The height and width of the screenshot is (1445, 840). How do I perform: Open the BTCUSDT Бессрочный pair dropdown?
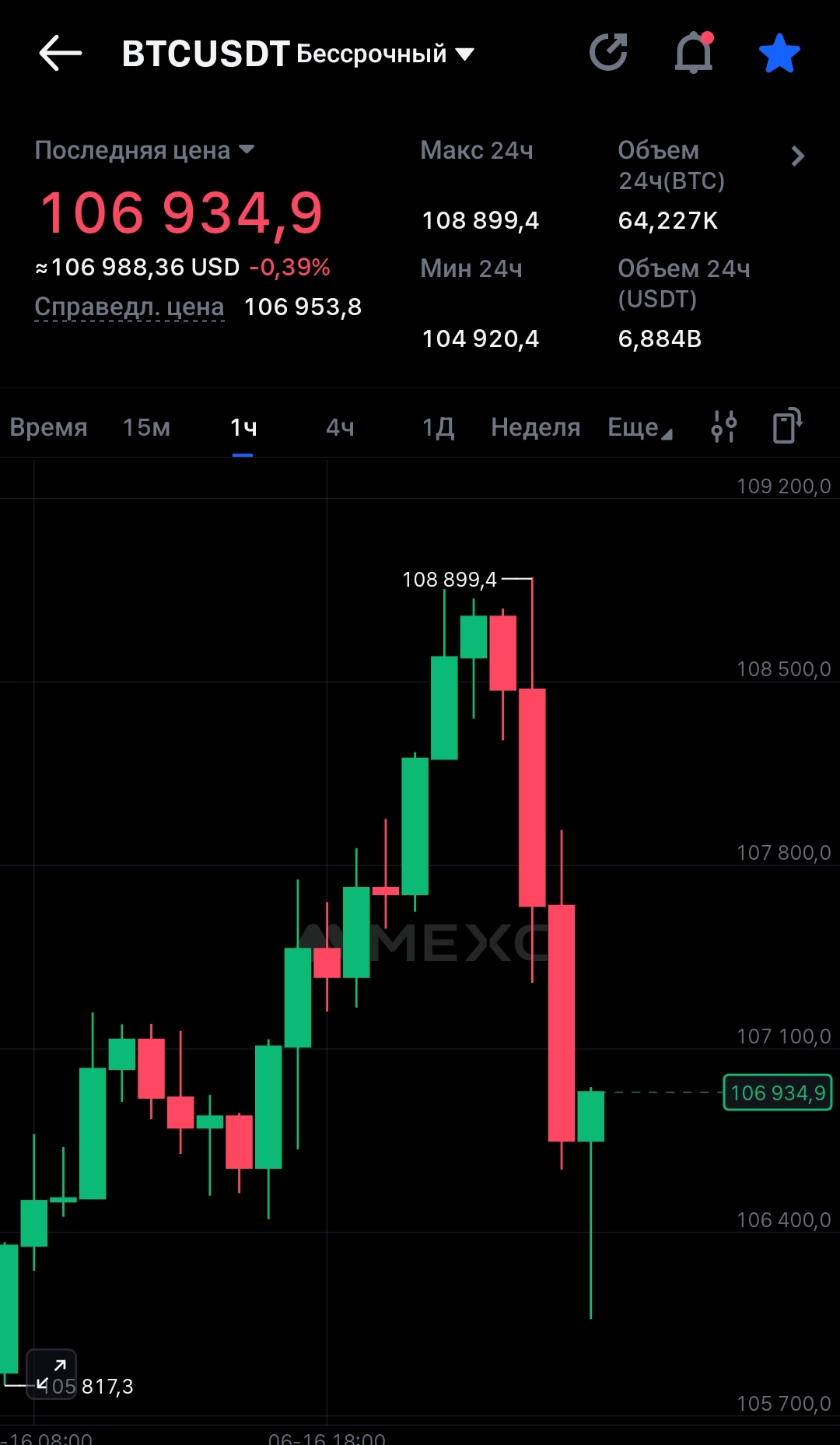click(298, 54)
